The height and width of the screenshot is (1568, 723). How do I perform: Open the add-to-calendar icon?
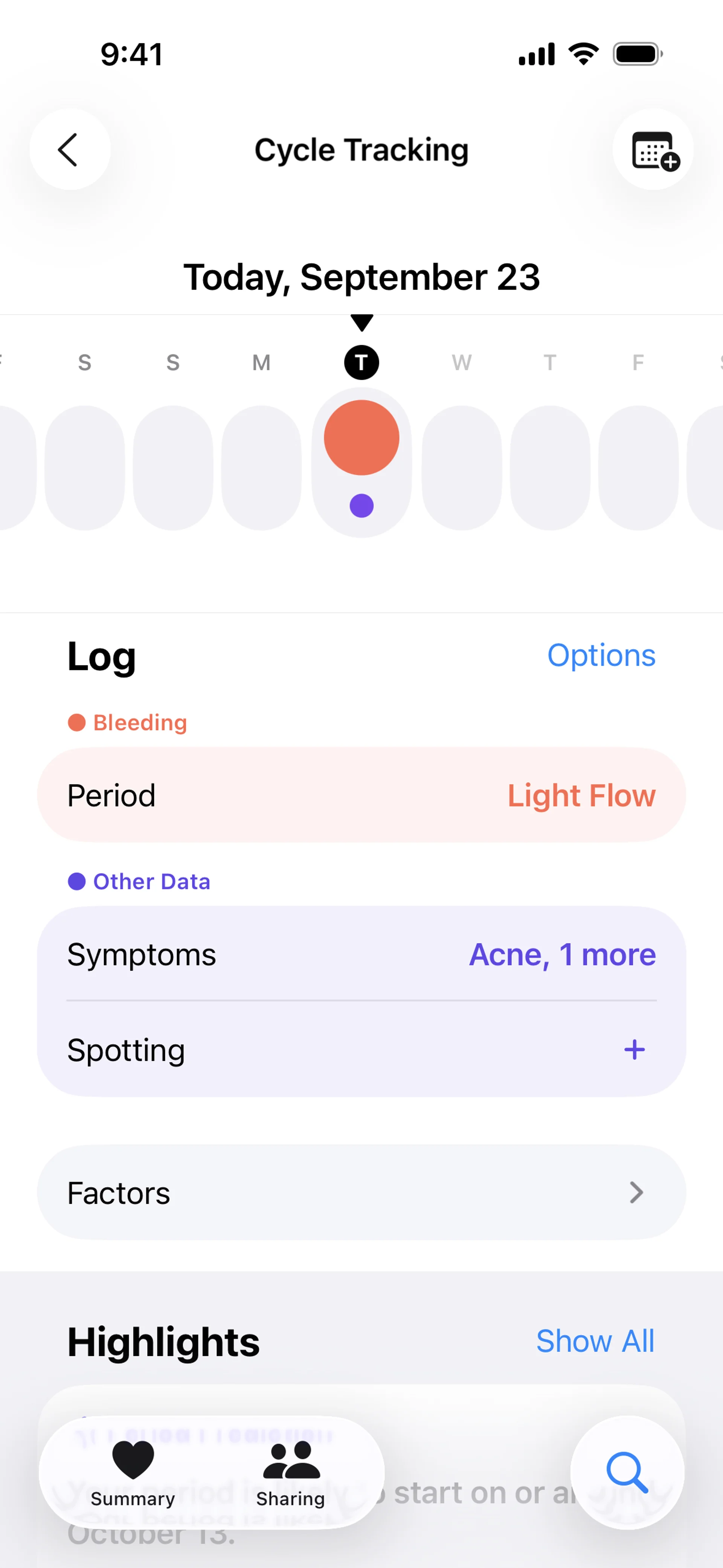point(654,149)
